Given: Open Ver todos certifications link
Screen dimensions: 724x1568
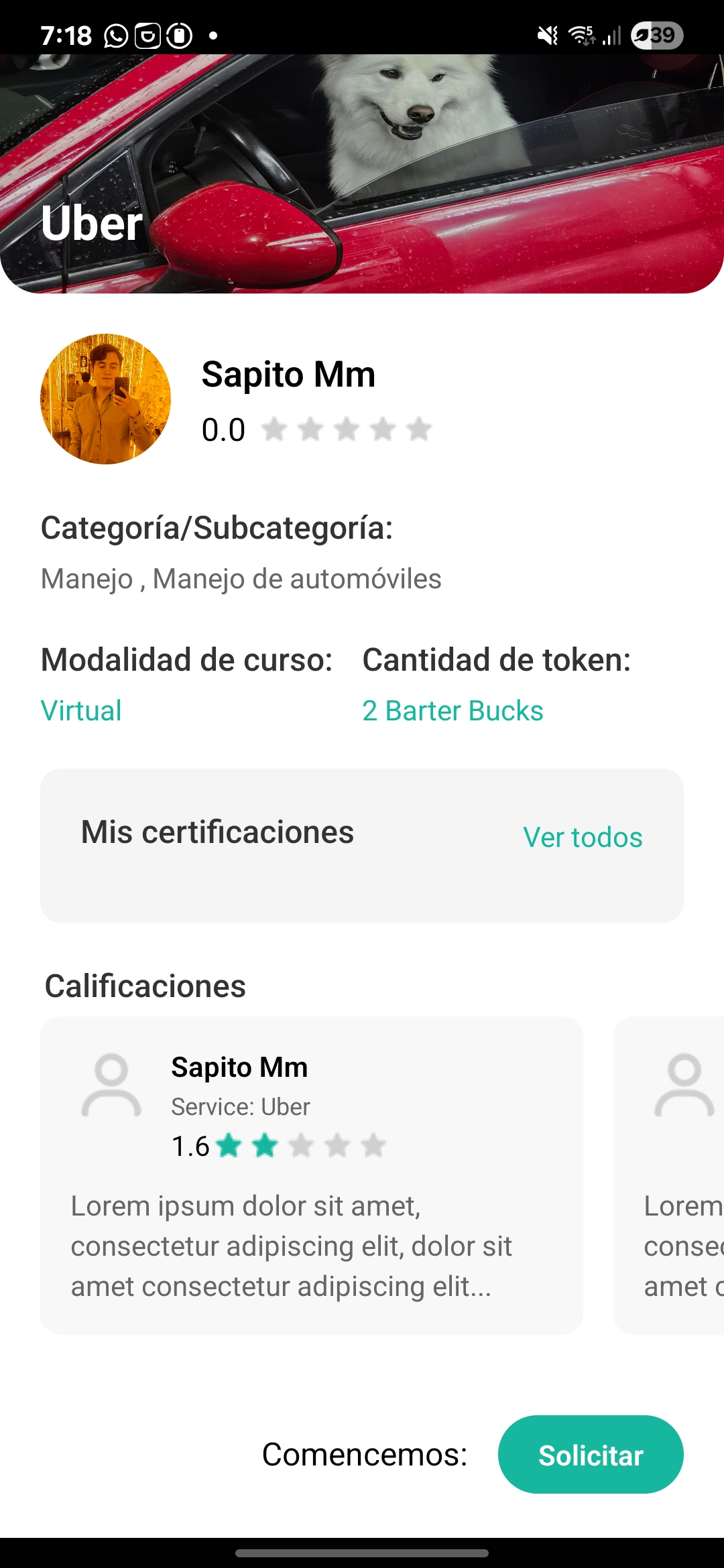Looking at the screenshot, I should (x=583, y=838).
